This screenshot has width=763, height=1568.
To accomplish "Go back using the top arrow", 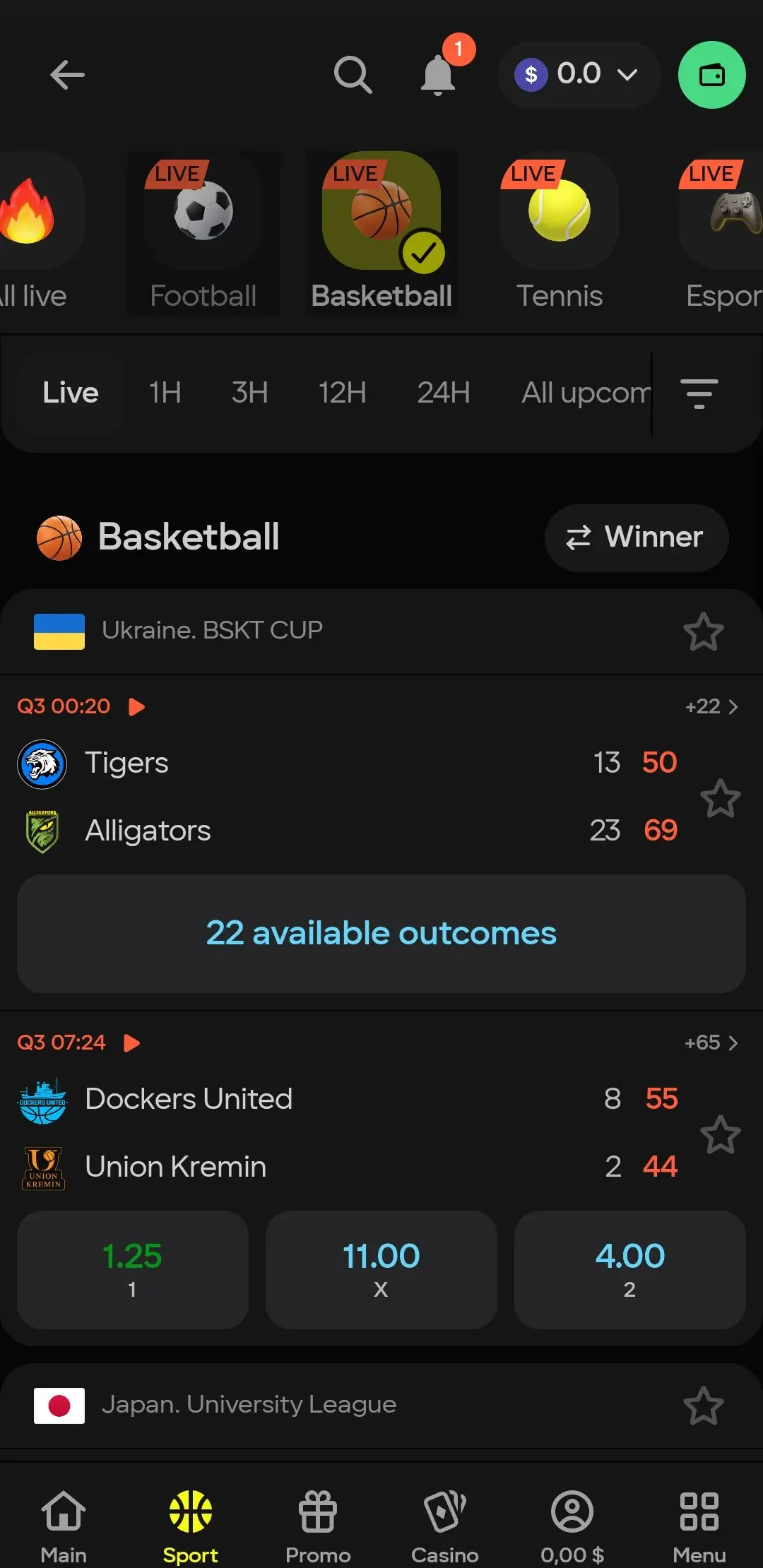I will pyautogui.click(x=68, y=75).
